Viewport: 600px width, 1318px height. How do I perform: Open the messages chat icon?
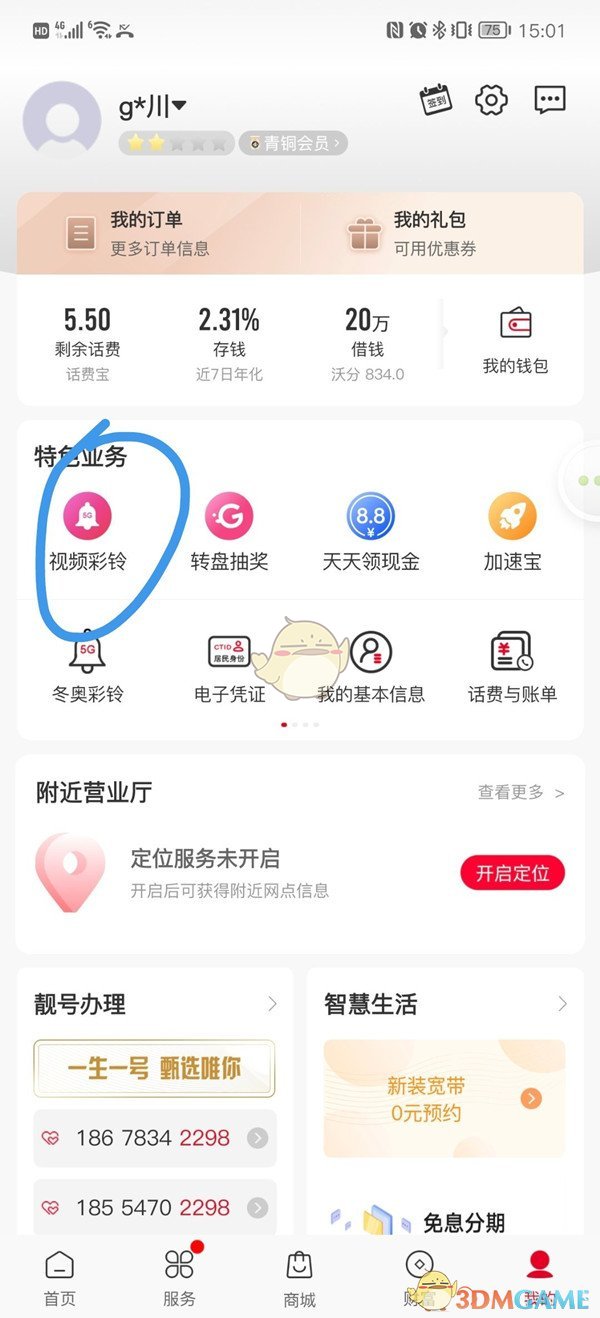click(549, 100)
